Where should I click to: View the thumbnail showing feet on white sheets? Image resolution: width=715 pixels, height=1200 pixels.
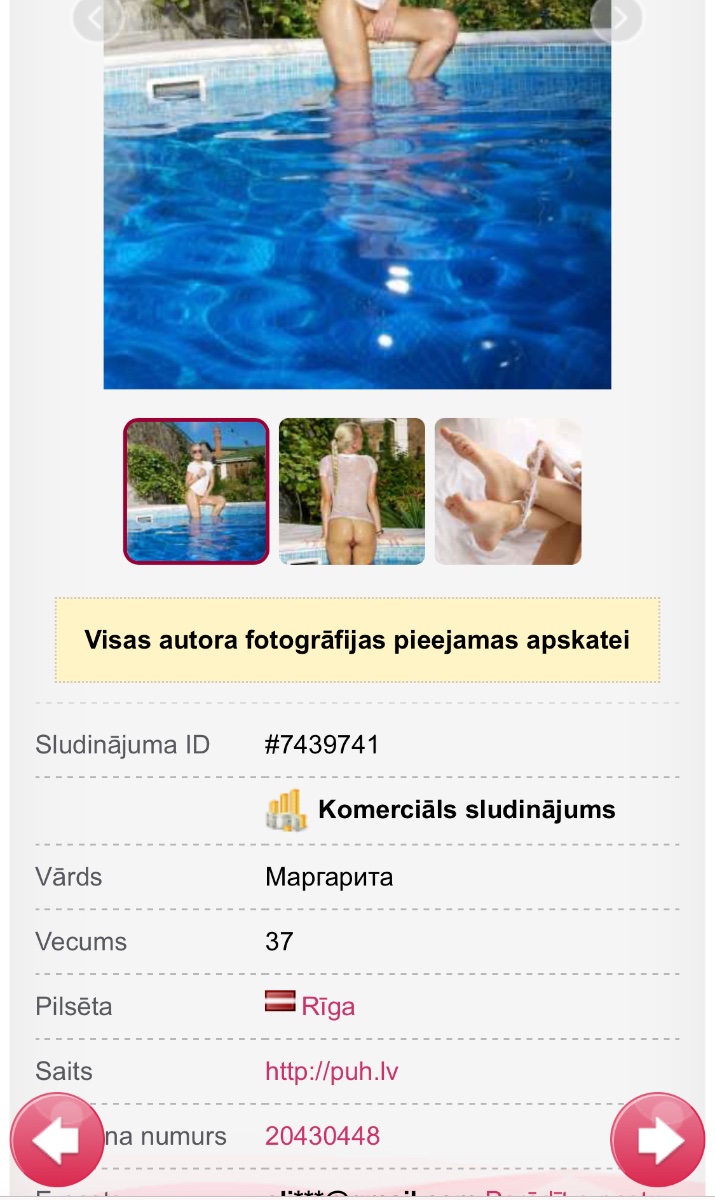(x=508, y=491)
